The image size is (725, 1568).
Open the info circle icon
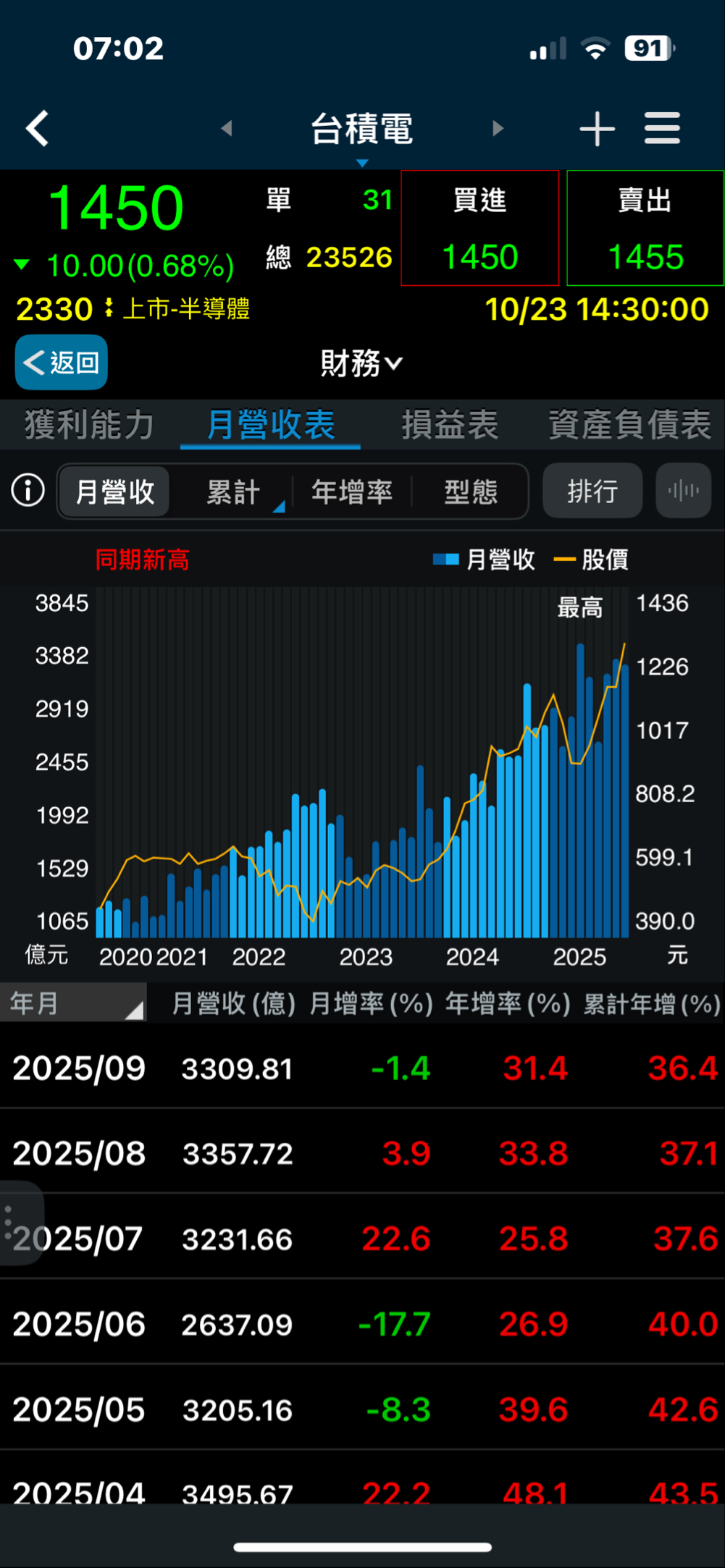pos(28,491)
